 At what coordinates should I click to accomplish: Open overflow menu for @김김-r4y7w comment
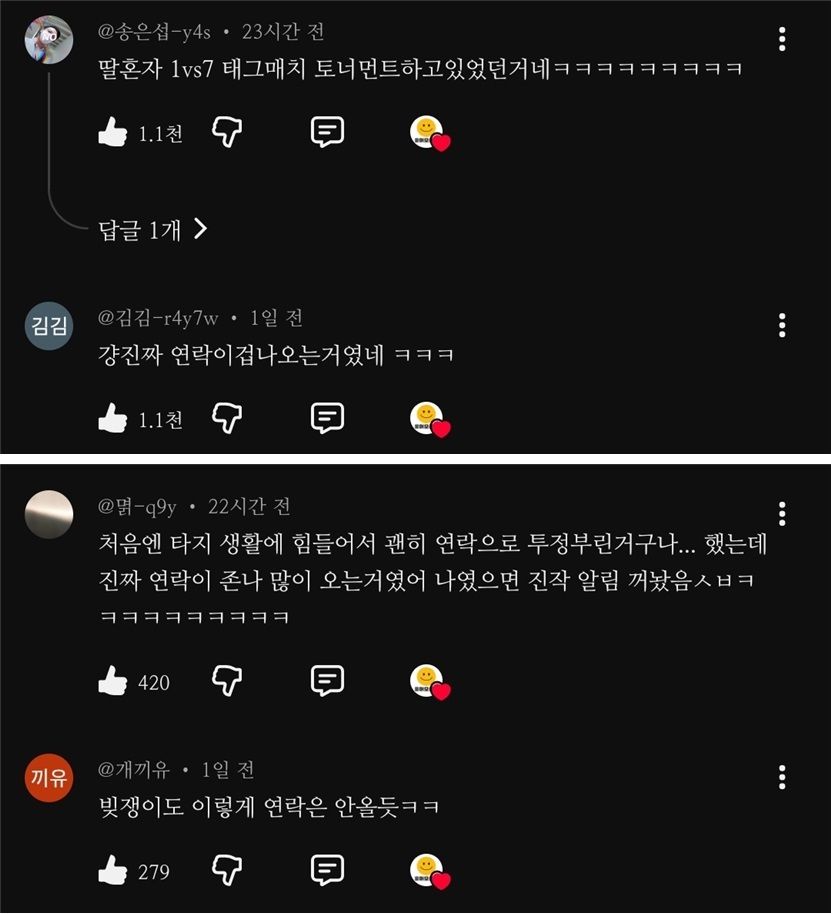782,325
